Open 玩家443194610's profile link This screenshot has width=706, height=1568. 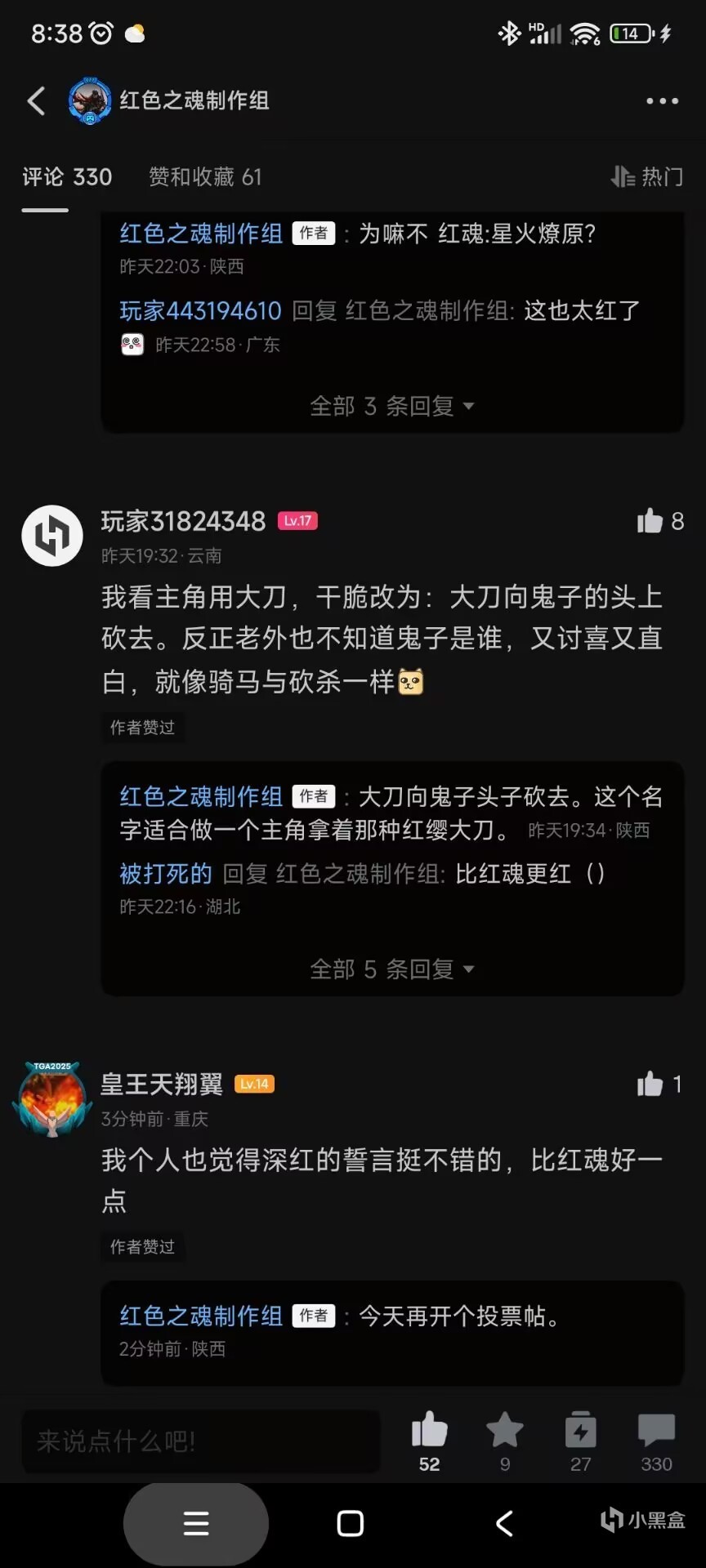tap(200, 311)
